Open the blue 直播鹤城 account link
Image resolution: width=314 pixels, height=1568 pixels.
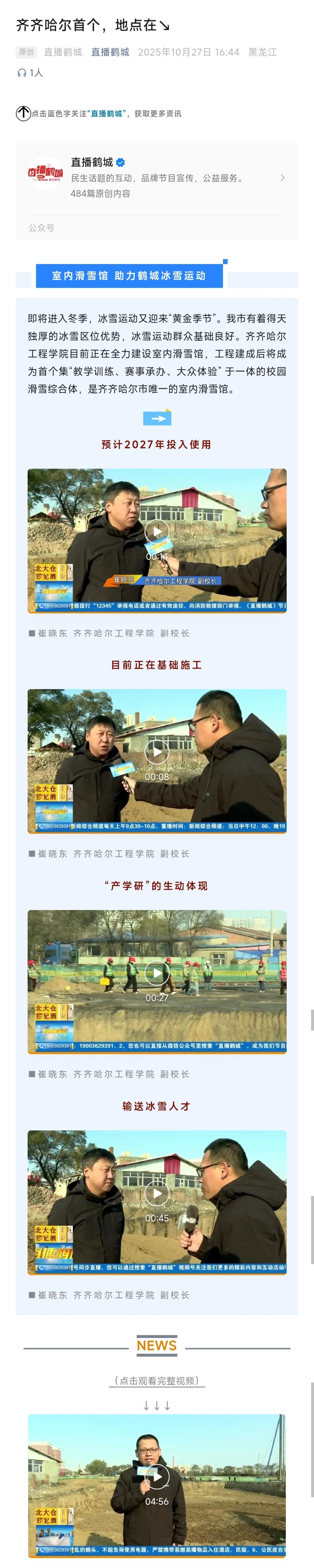coord(110,52)
